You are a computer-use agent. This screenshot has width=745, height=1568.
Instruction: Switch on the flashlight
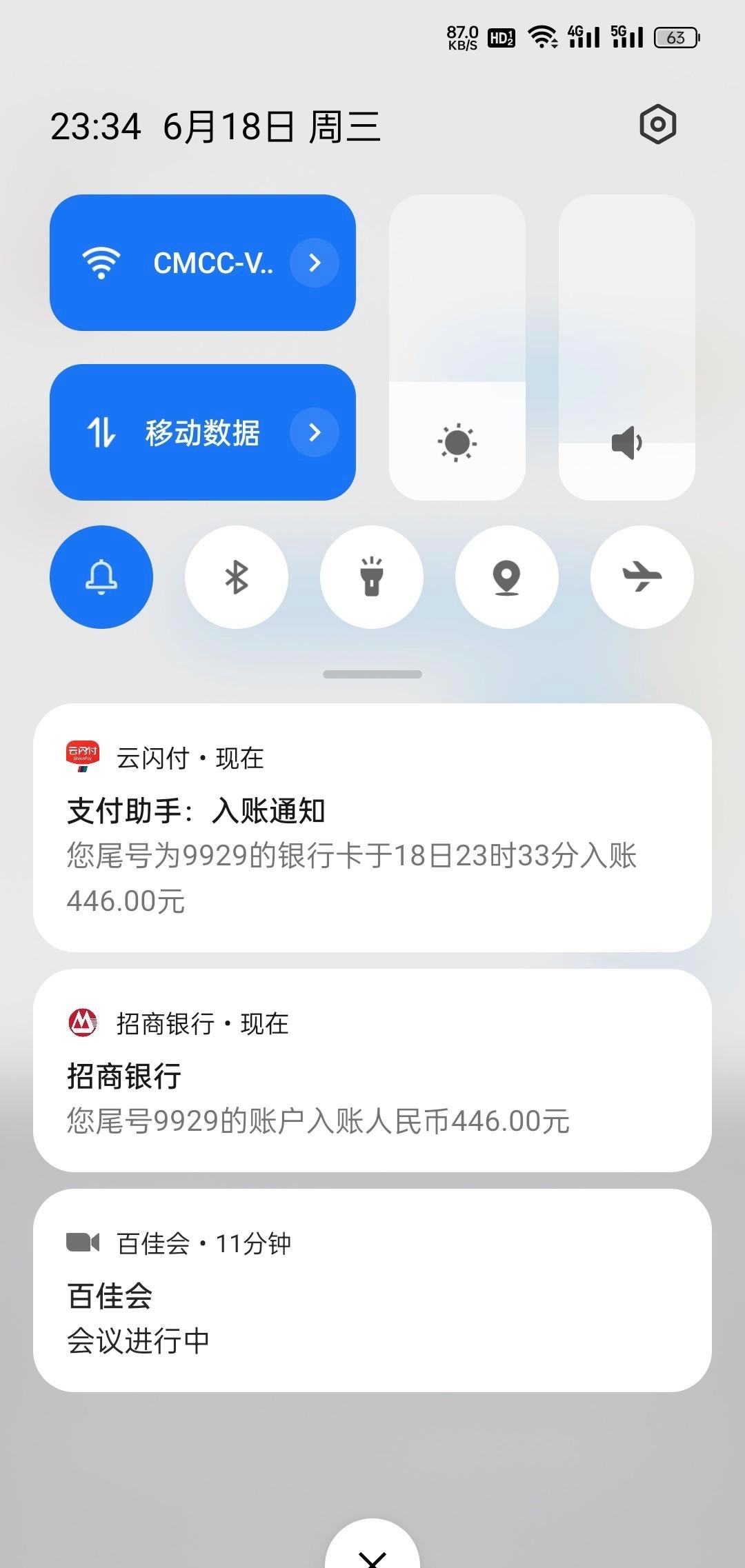click(372, 577)
